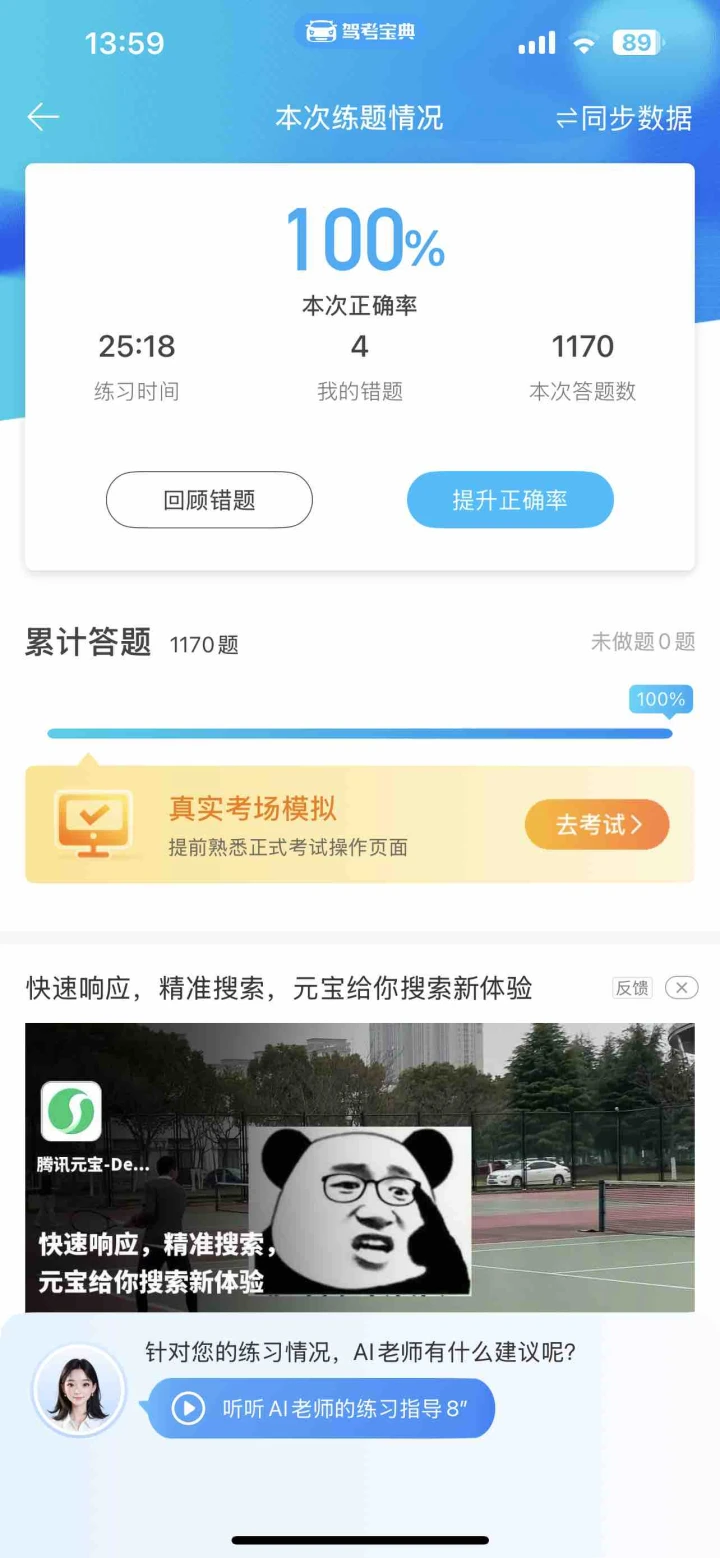
Task: Tap 反馈 on the advertisement
Action: coord(632,988)
